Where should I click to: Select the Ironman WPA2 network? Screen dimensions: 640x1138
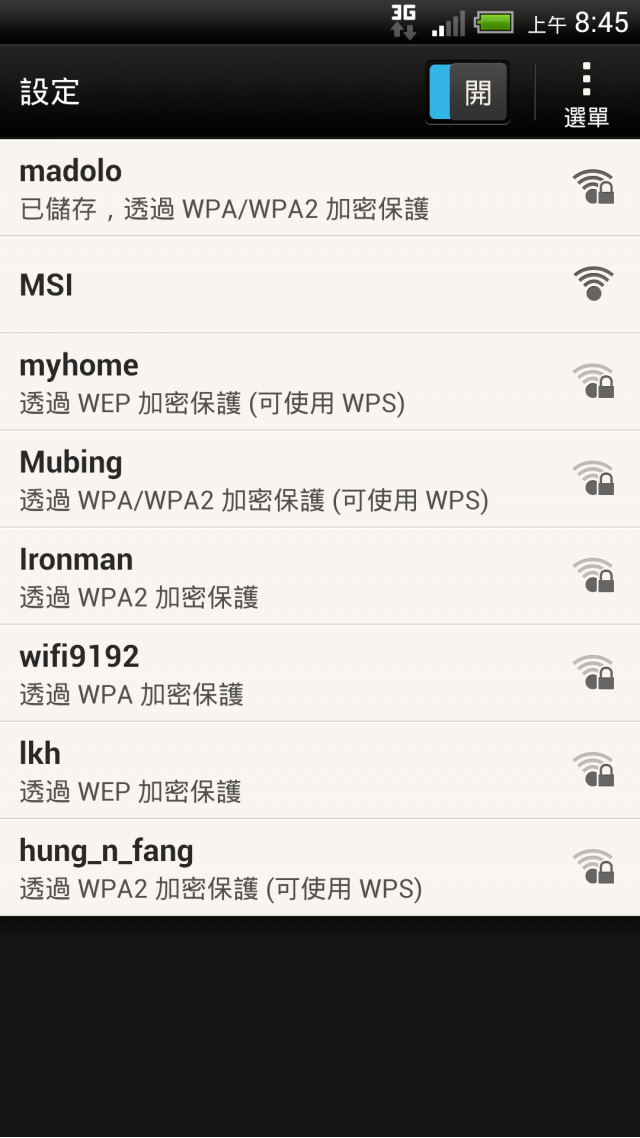pos(320,576)
